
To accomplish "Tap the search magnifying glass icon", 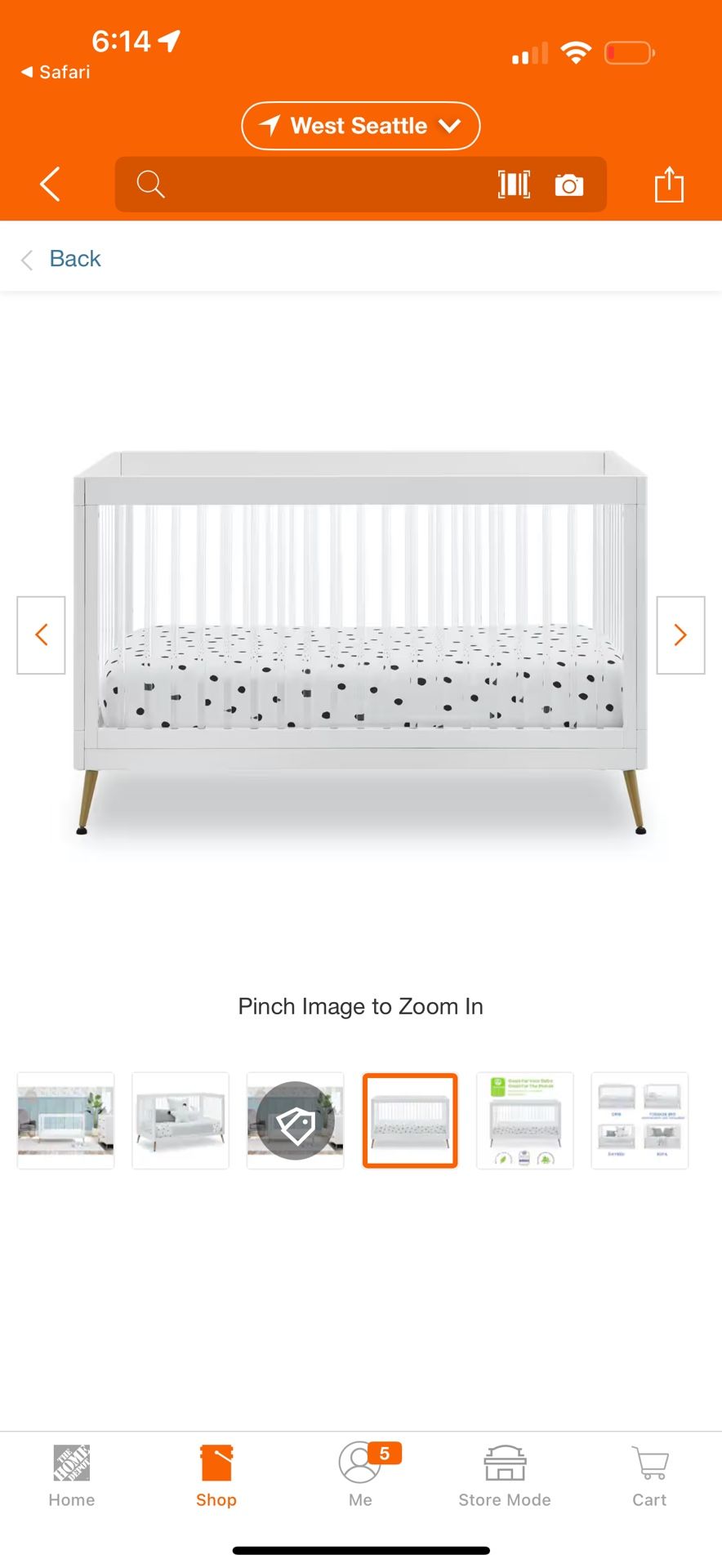I will (151, 184).
